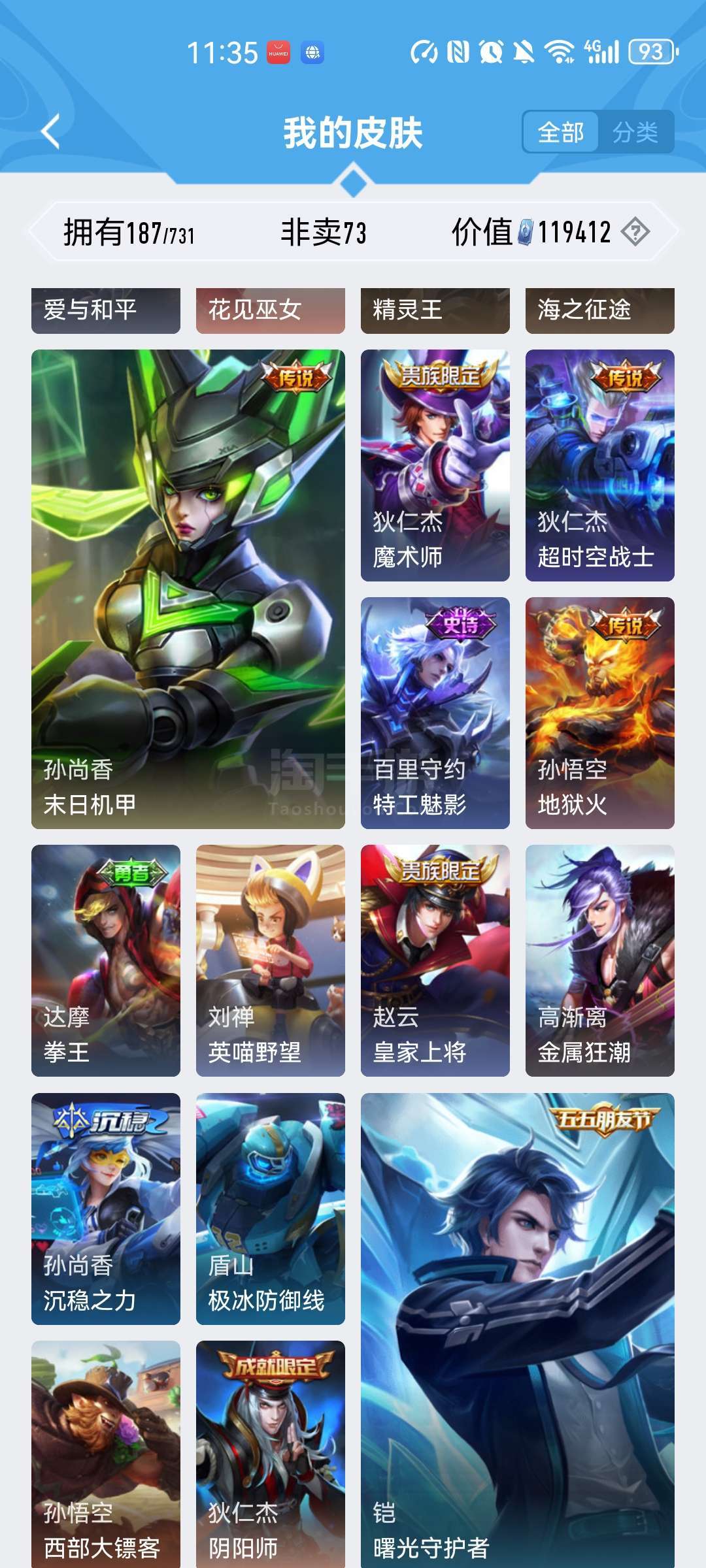The image size is (706, 1568).
Task: Open the 狄仁杰 超时空战士 skin card
Action: 600,465
